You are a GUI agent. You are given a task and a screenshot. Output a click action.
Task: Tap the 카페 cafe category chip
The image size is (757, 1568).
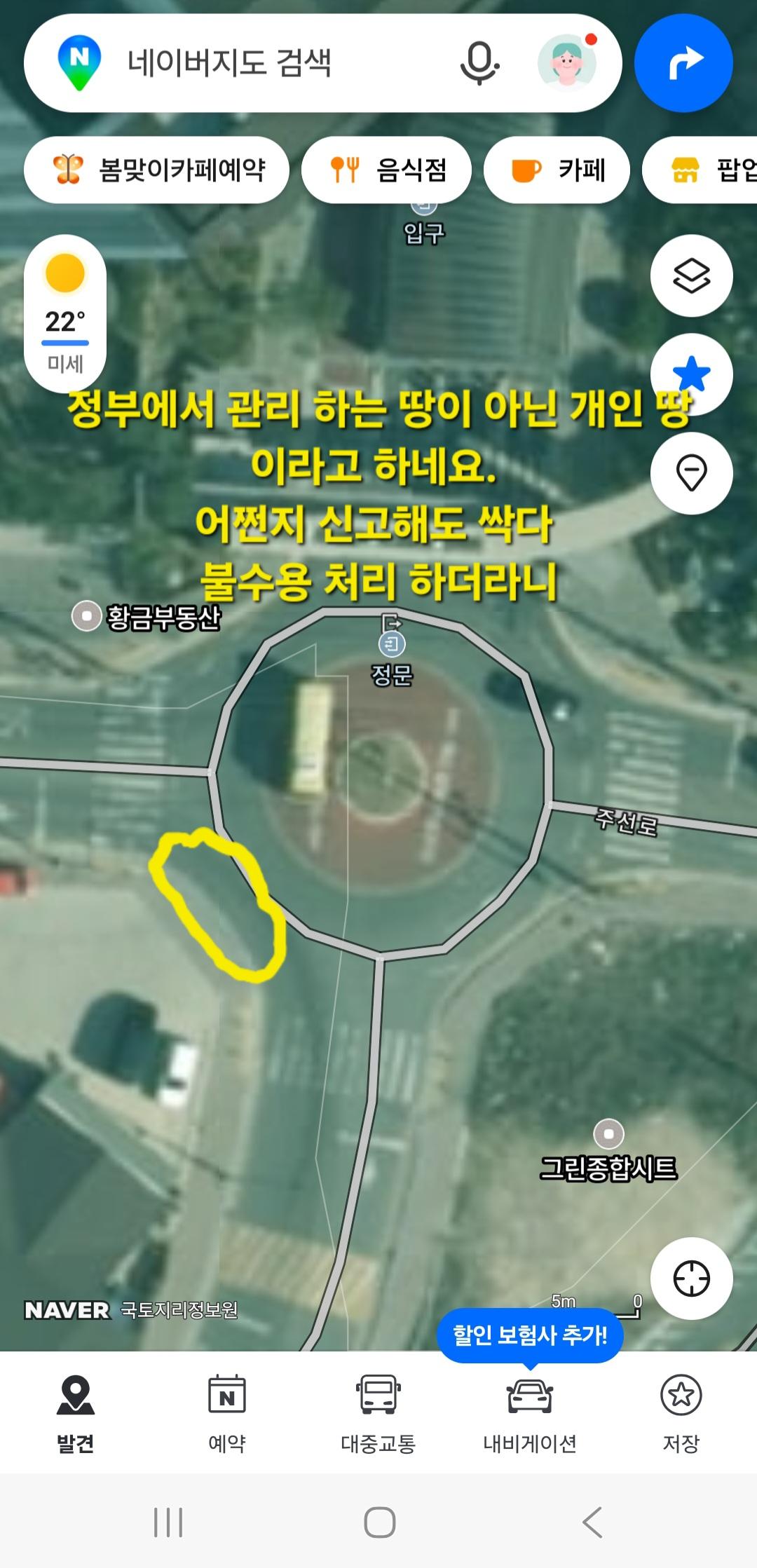coord(557,169)
